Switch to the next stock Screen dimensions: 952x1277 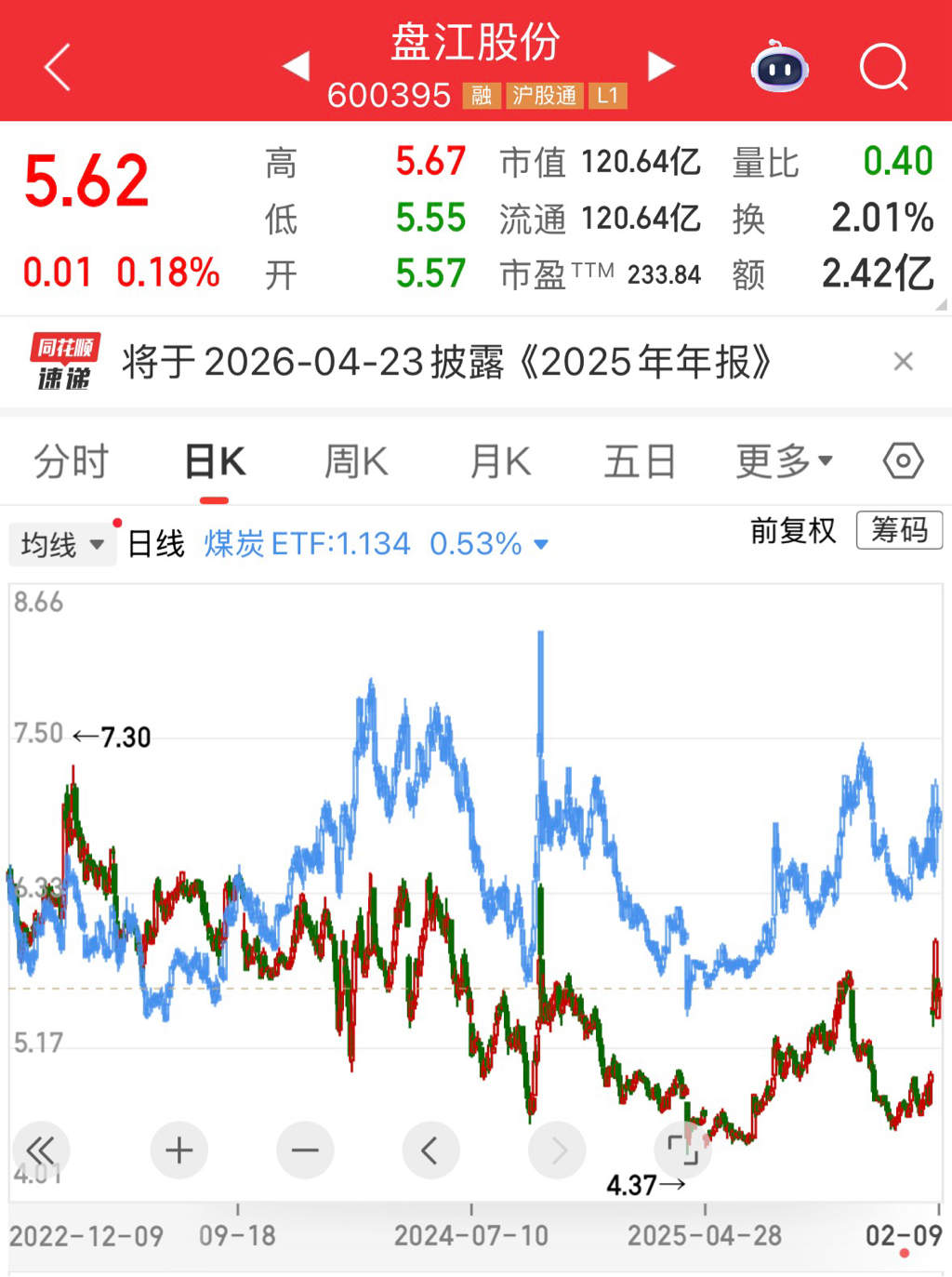tap(661, 66)
